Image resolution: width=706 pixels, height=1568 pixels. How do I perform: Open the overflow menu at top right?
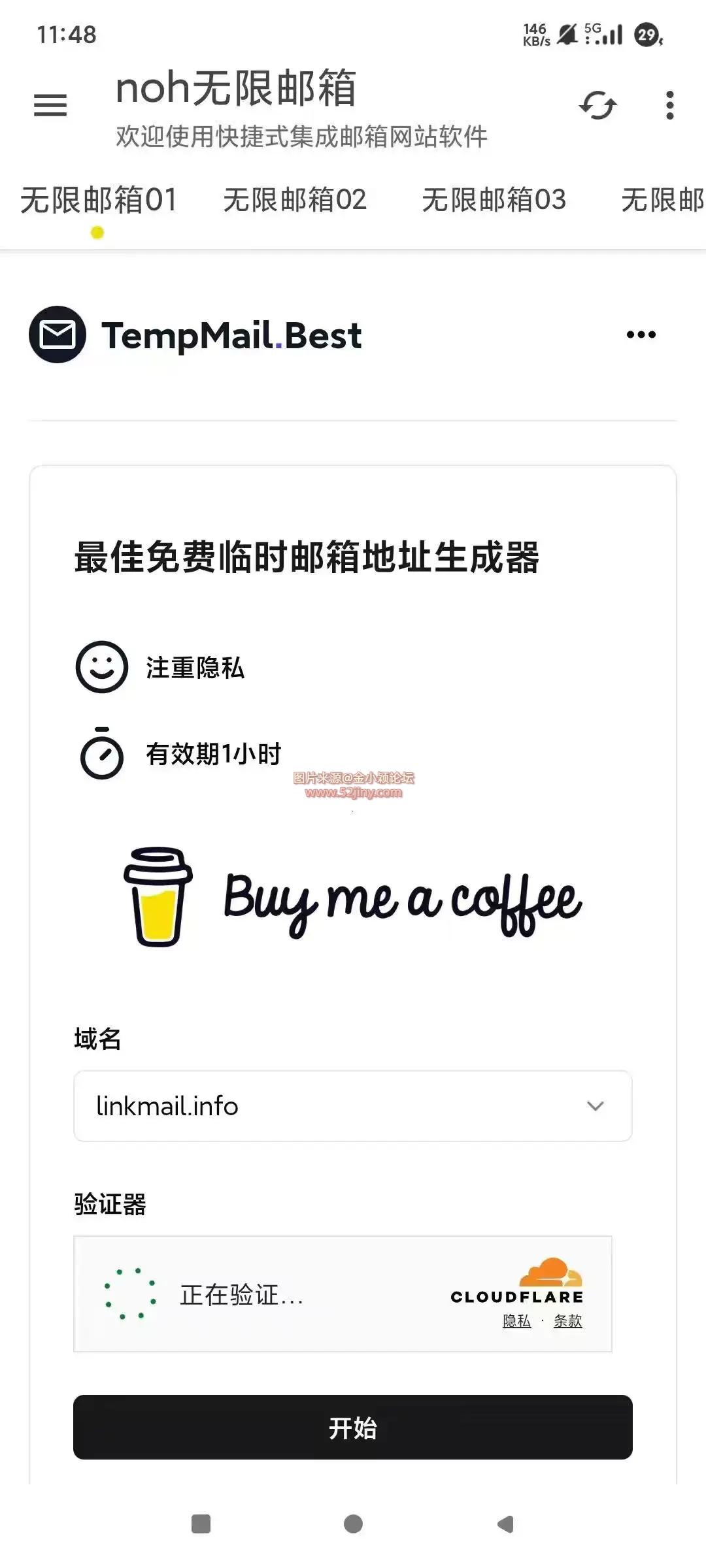pyautogui.click(x=668, y=105)
